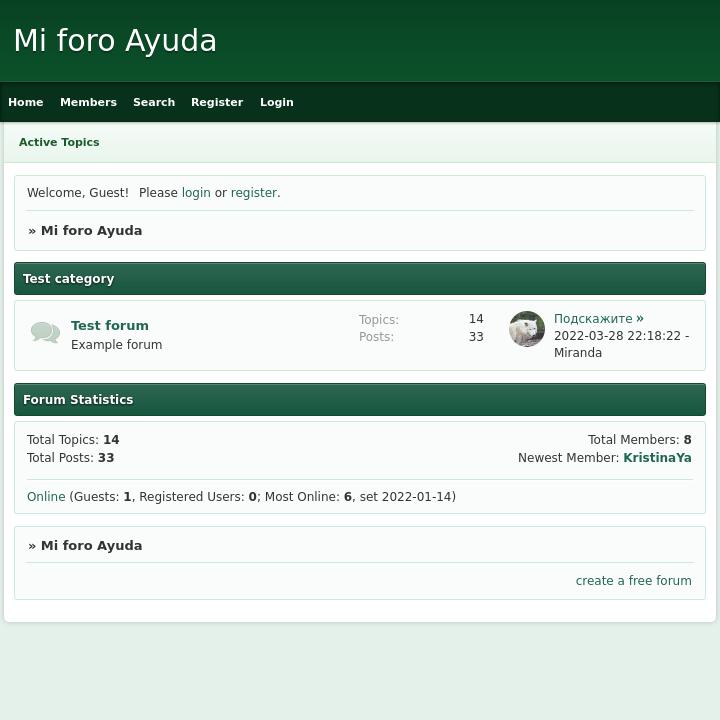Select Register in the navigation bar
The width and height of the screenshot is (720, 720).
point(217,102)
